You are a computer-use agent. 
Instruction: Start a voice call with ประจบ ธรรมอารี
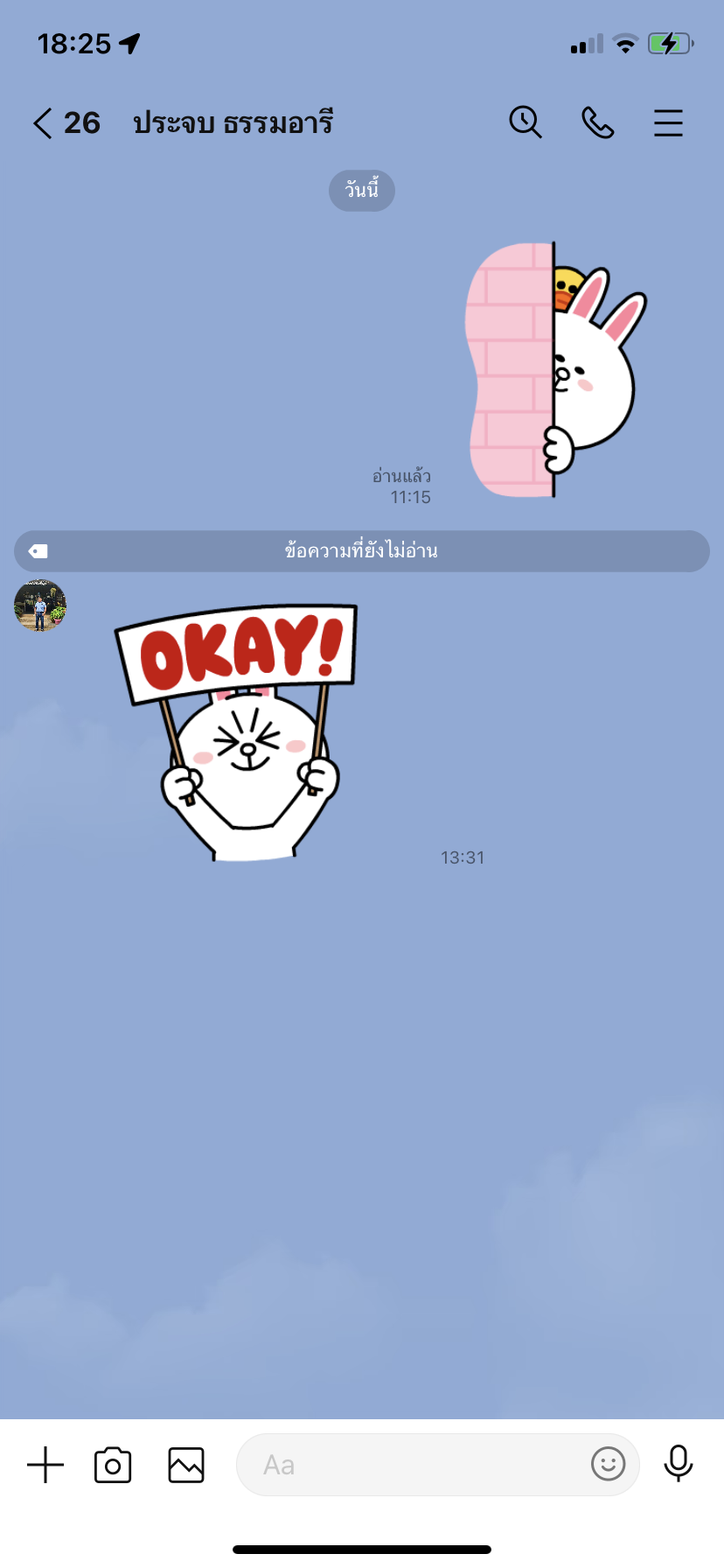[x=598, y=123]
